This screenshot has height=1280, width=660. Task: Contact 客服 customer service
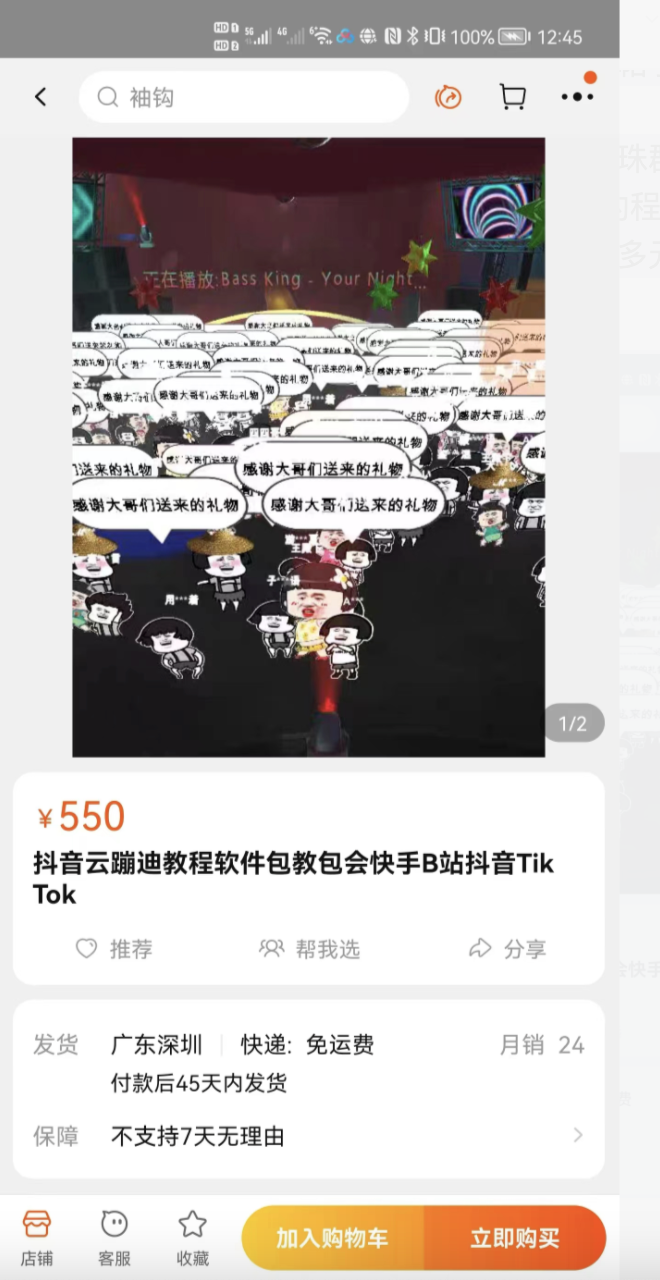115,1237
